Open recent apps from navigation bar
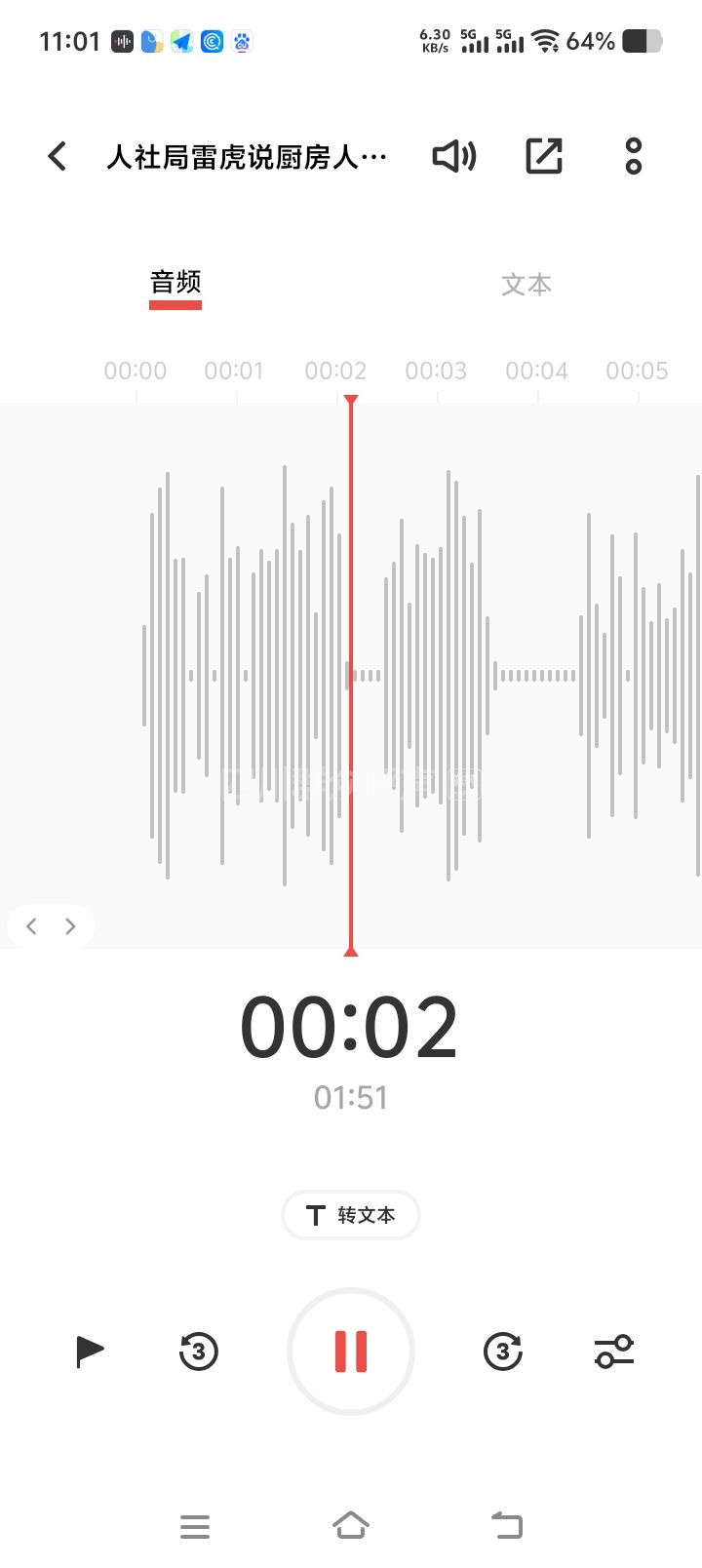The image size is (702, 1568). 195,1526
